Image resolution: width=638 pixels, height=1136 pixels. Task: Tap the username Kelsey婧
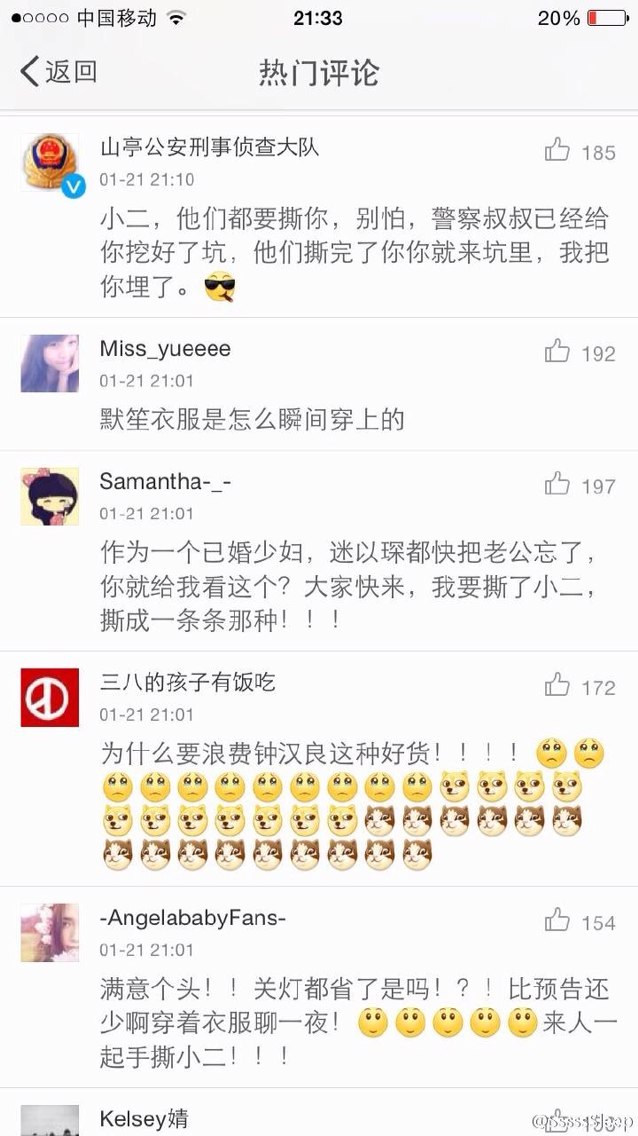pyautogui.click(x=144, y=1119)
